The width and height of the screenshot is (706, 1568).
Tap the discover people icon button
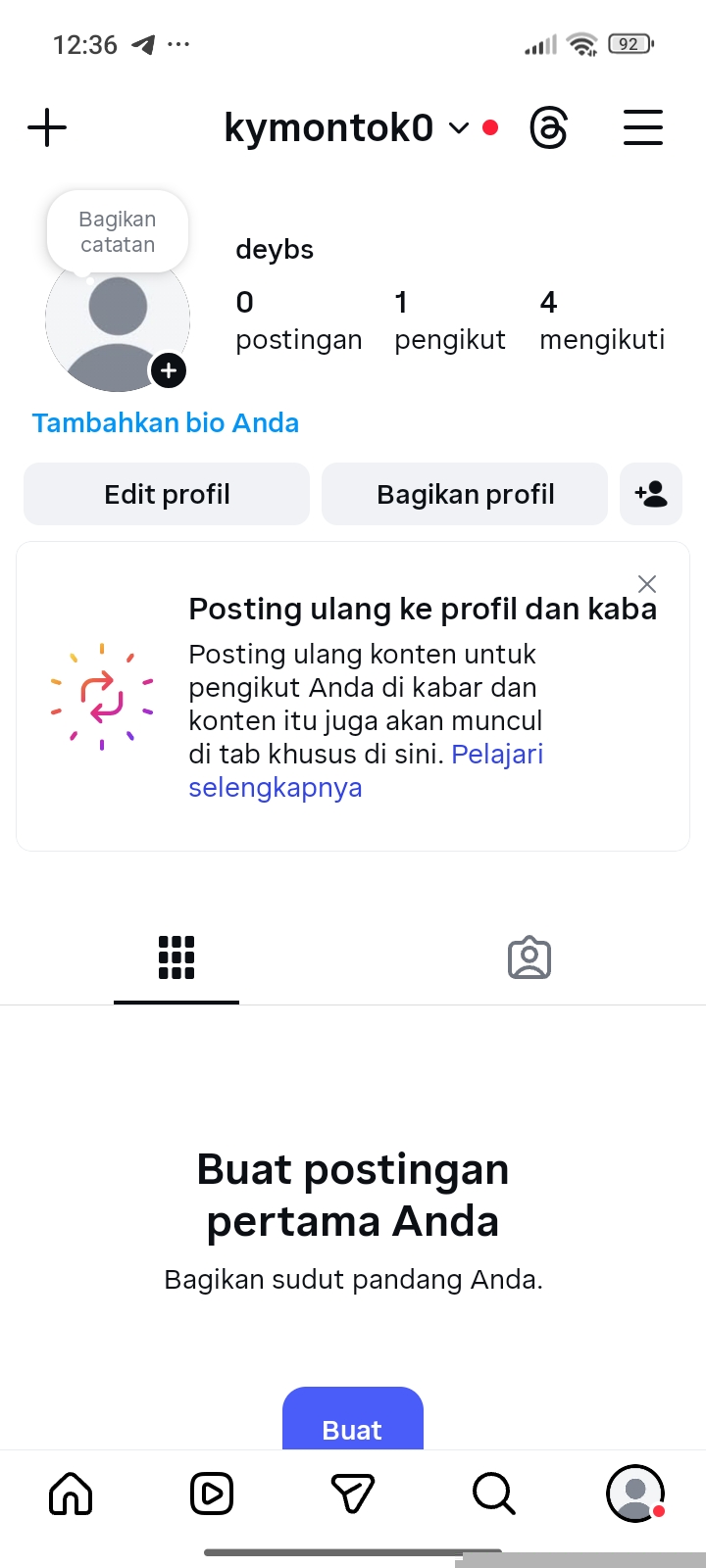651,494
